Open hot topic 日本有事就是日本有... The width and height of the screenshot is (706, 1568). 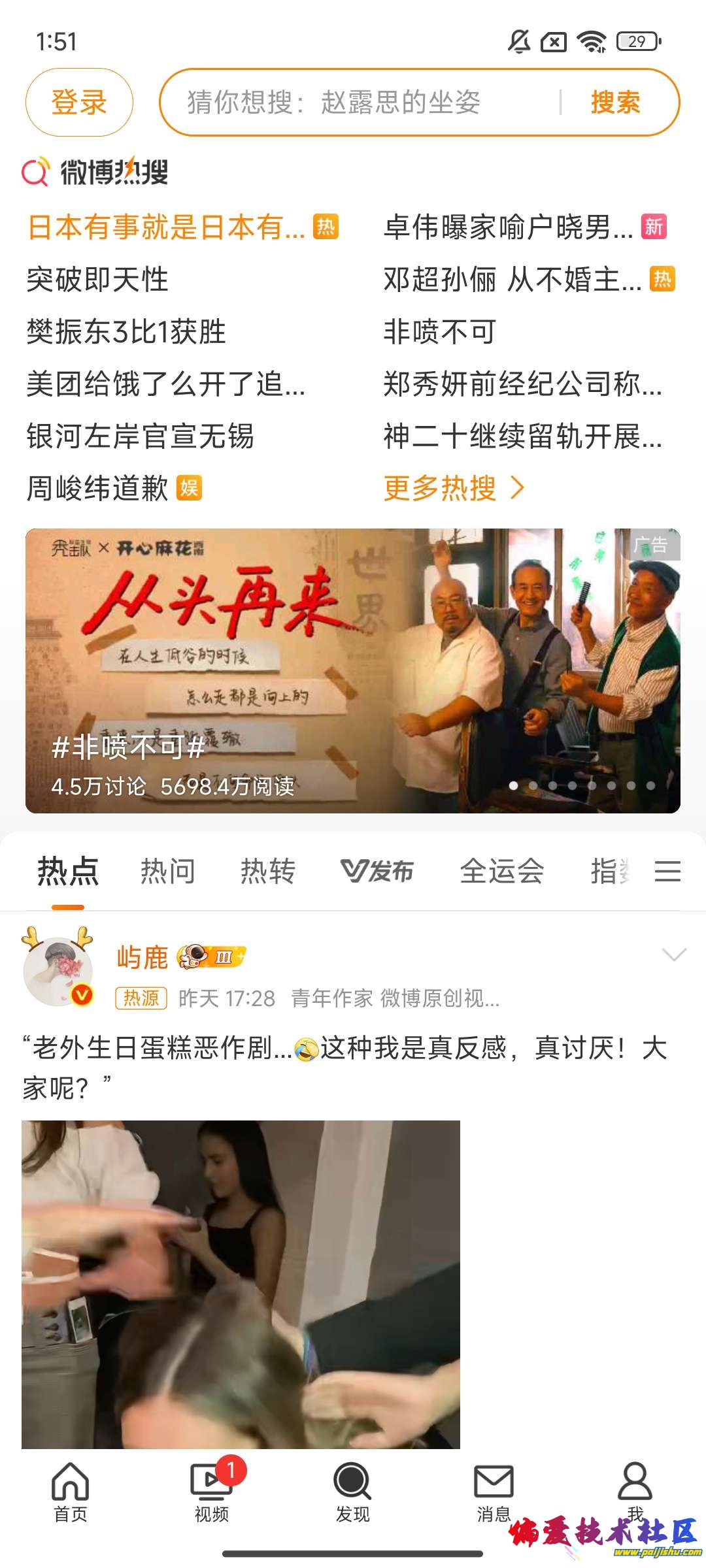pos(167,227)
